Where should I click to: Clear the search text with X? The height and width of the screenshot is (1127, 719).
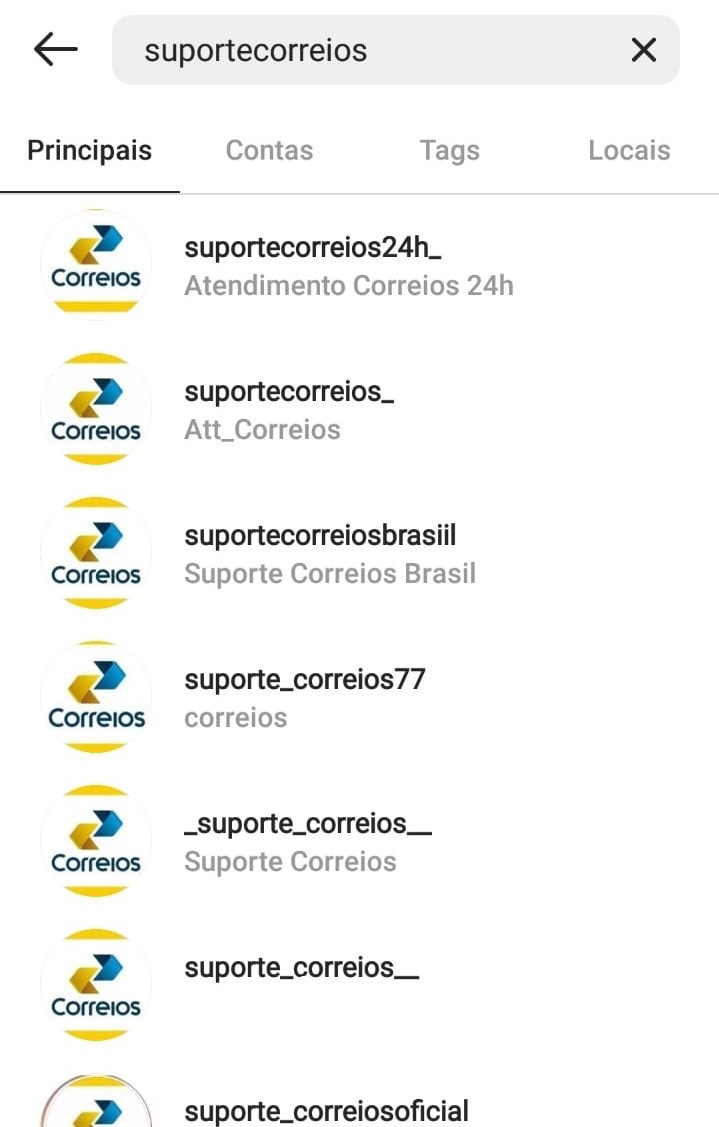click(644, 50)
